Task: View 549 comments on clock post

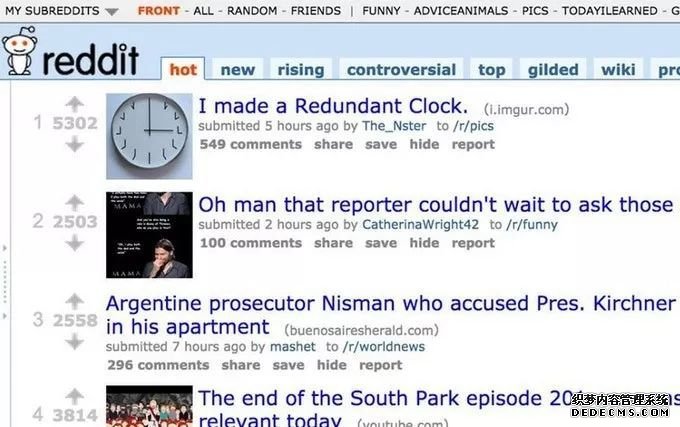Action: coord(250,144)
